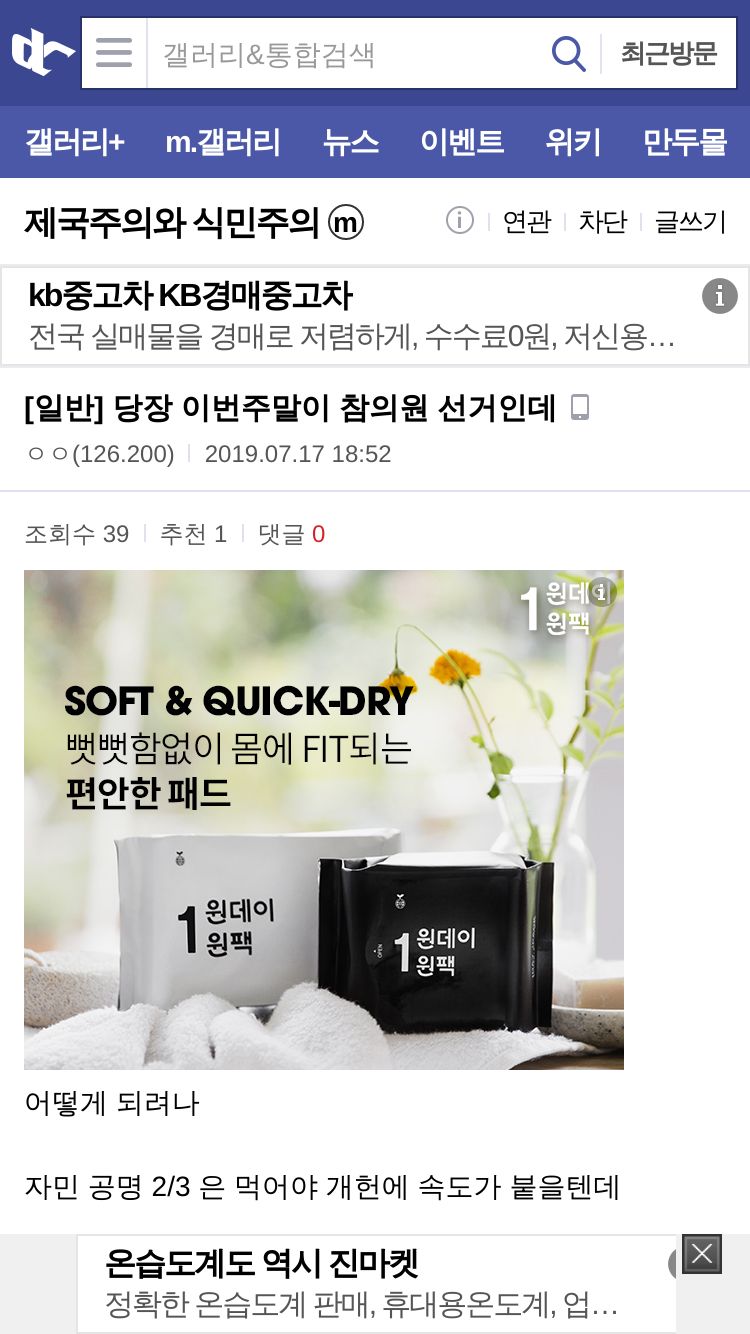Open the 온습도계도 역시 진마켓 ad

pyautogui.click(x=375, y=1284)
